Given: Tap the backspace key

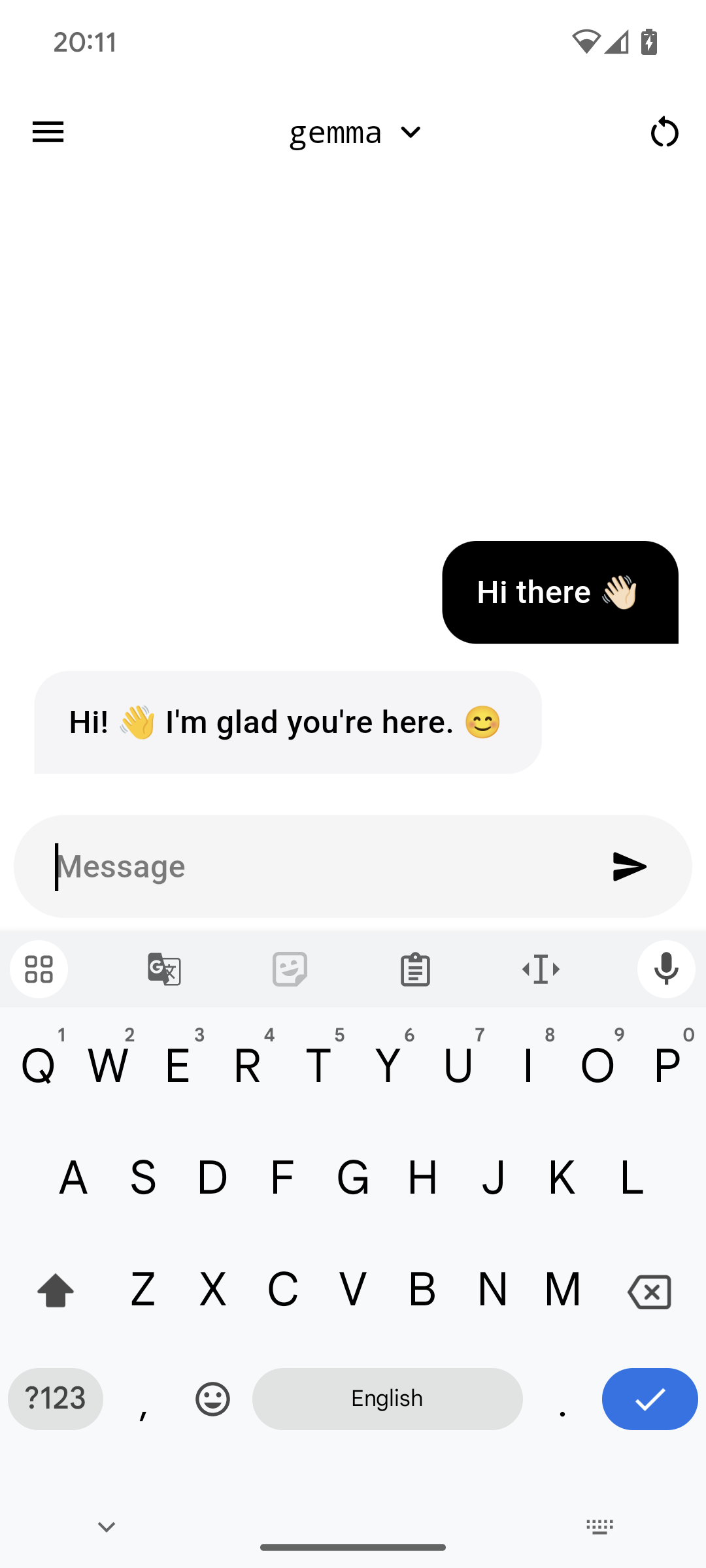Looking at the screenshot, I should coord(649,1291).
